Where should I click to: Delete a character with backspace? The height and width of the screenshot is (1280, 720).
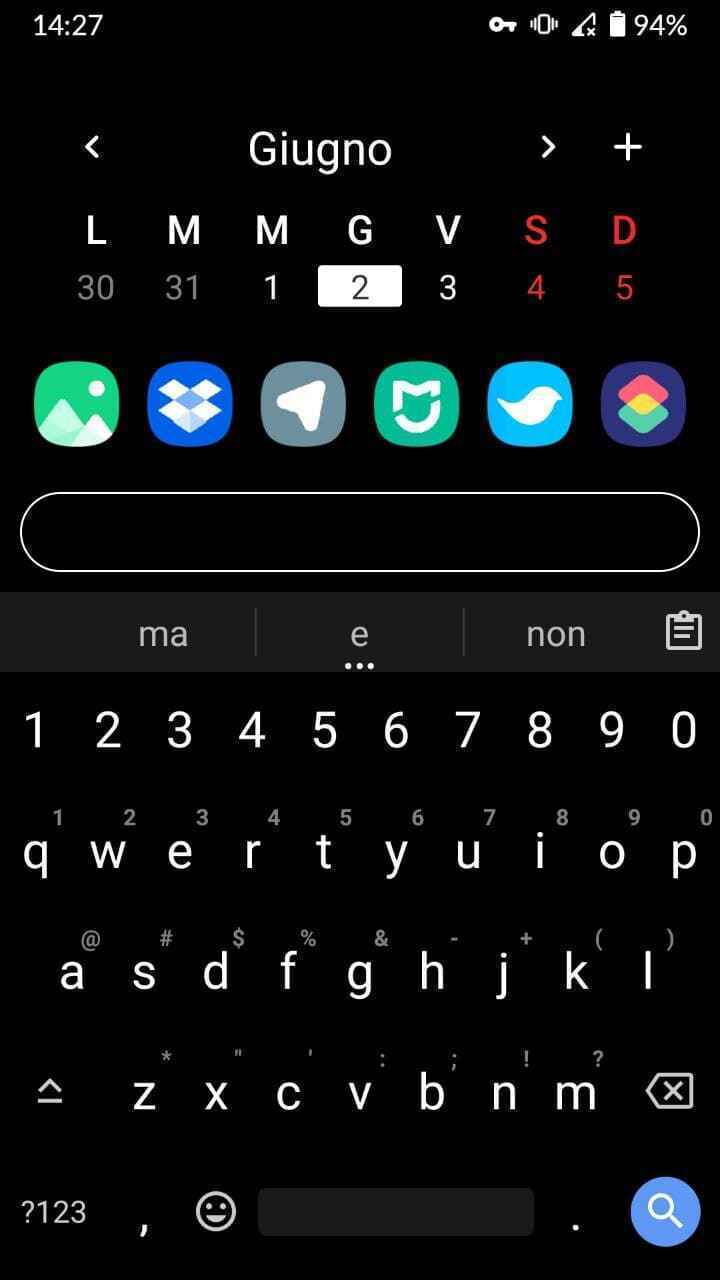pyautogui.click(x=669, y=1092)
